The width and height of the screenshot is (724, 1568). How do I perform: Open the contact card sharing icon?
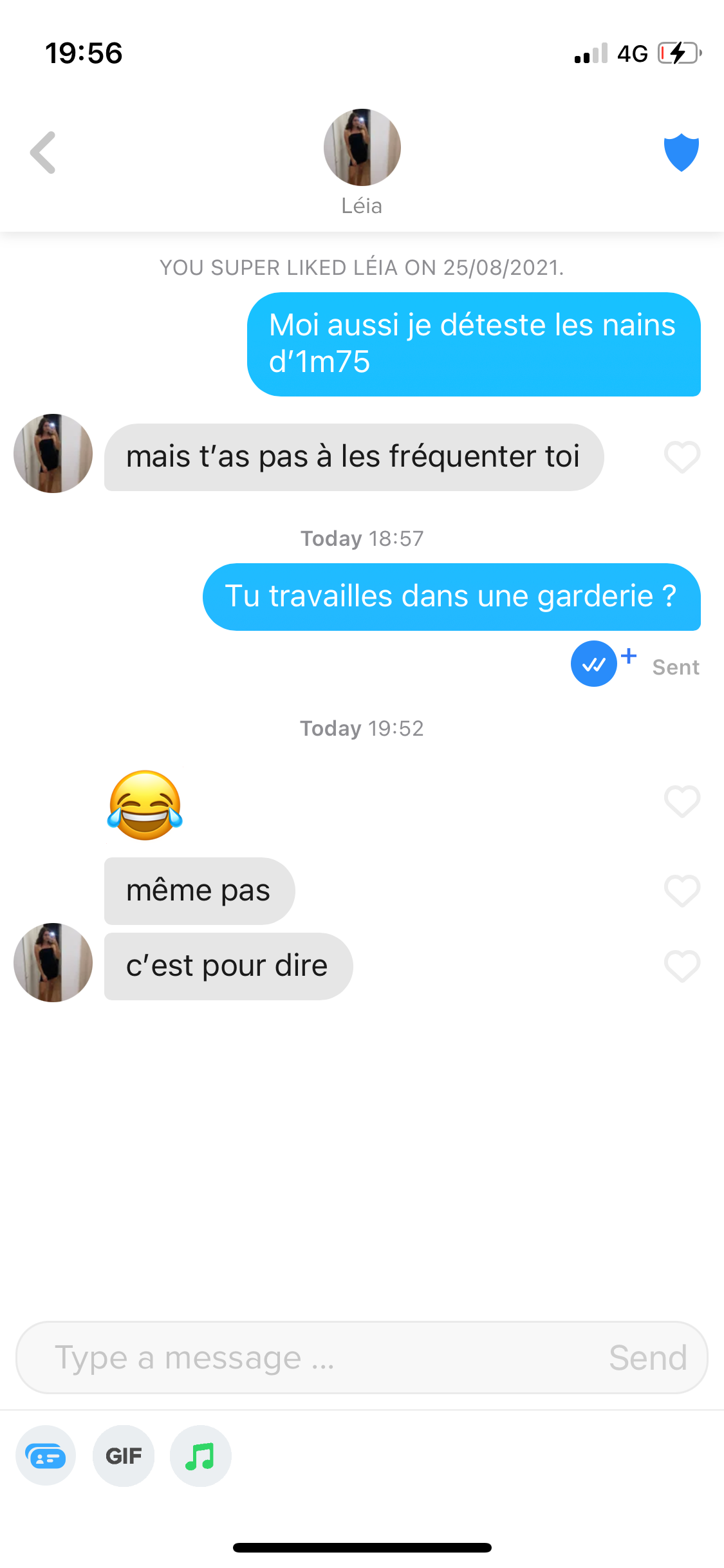click(46, 1456)
